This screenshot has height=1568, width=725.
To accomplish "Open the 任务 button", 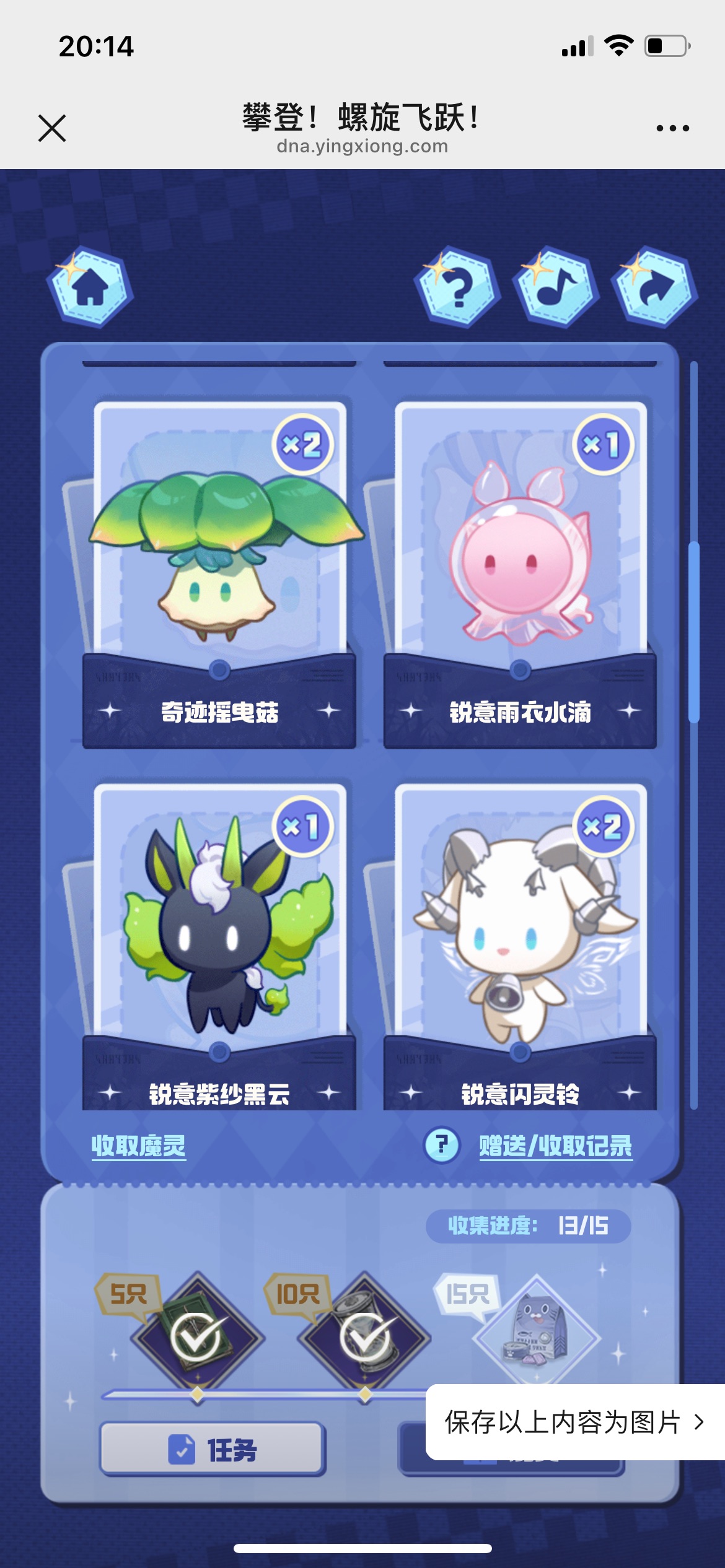I will [213, 1449].
